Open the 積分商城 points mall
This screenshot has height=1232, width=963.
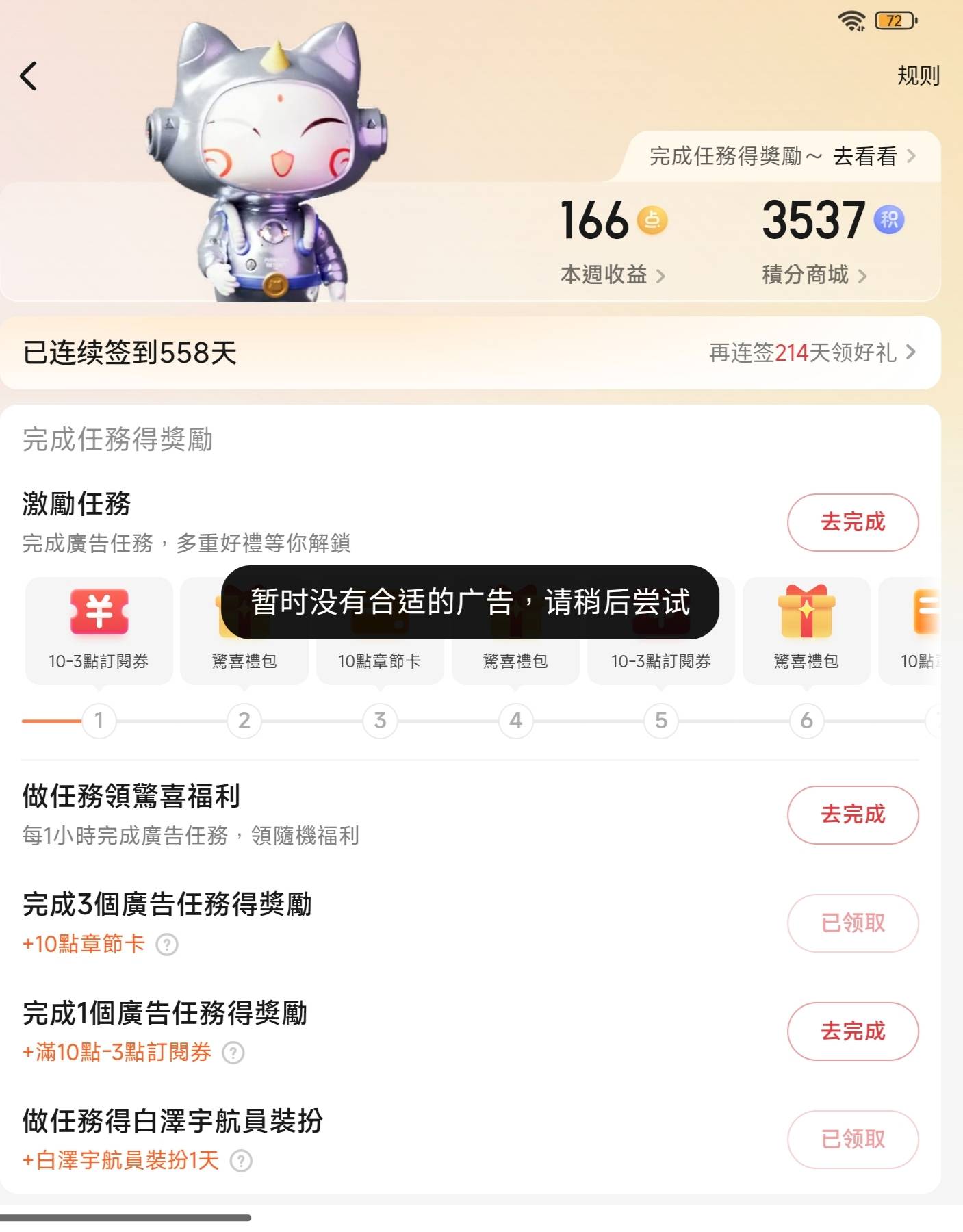click(x=814, y=275)
